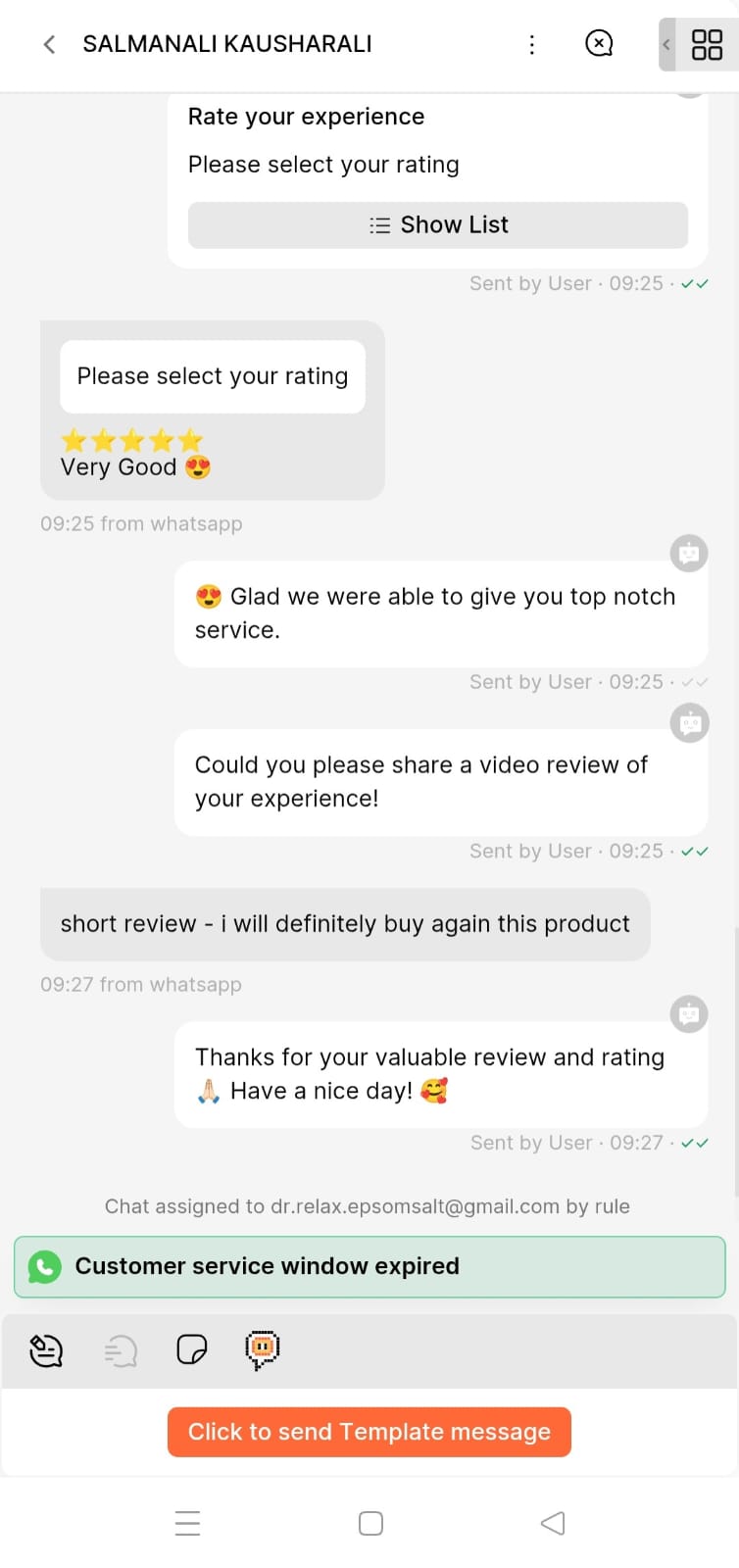The image size is (739, 1568).
Task: Go to the system home screen
Action: pyautogui.click(x=370, y=1523)
